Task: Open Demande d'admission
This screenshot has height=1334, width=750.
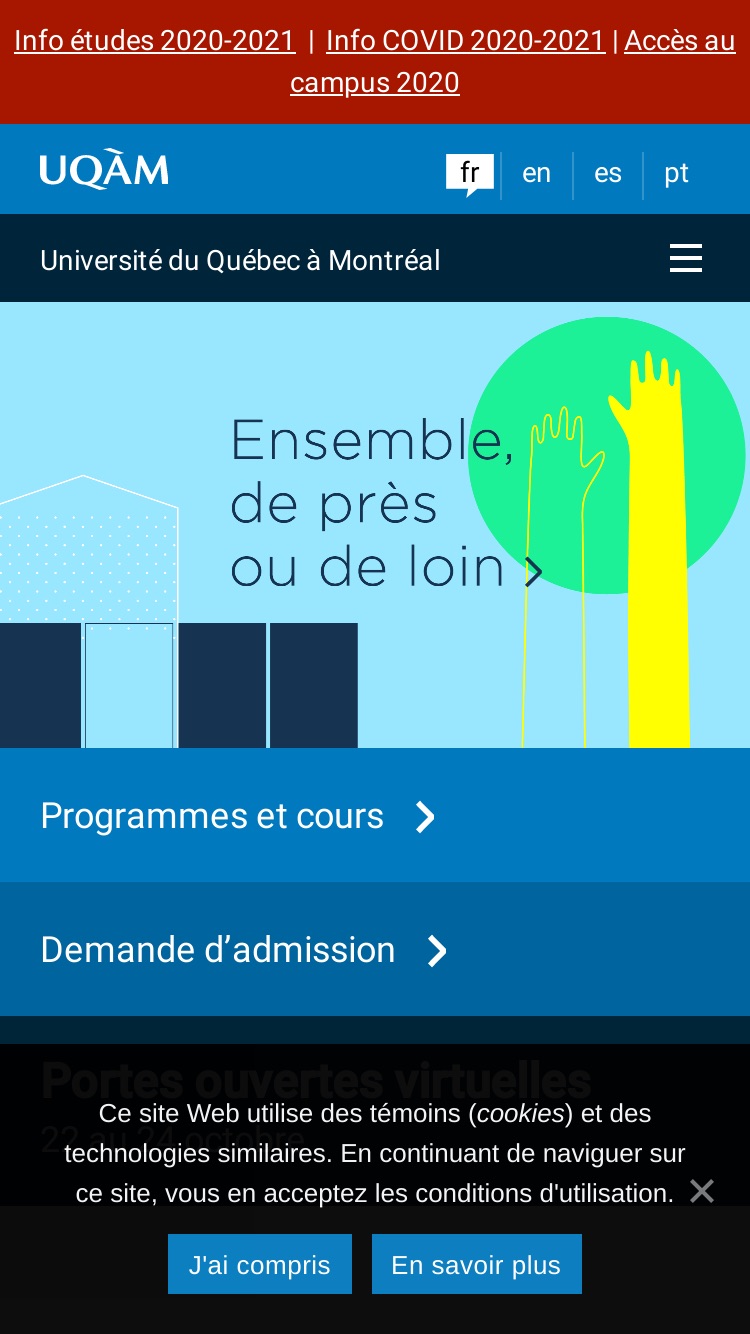Action: click(x=375, y=950)
